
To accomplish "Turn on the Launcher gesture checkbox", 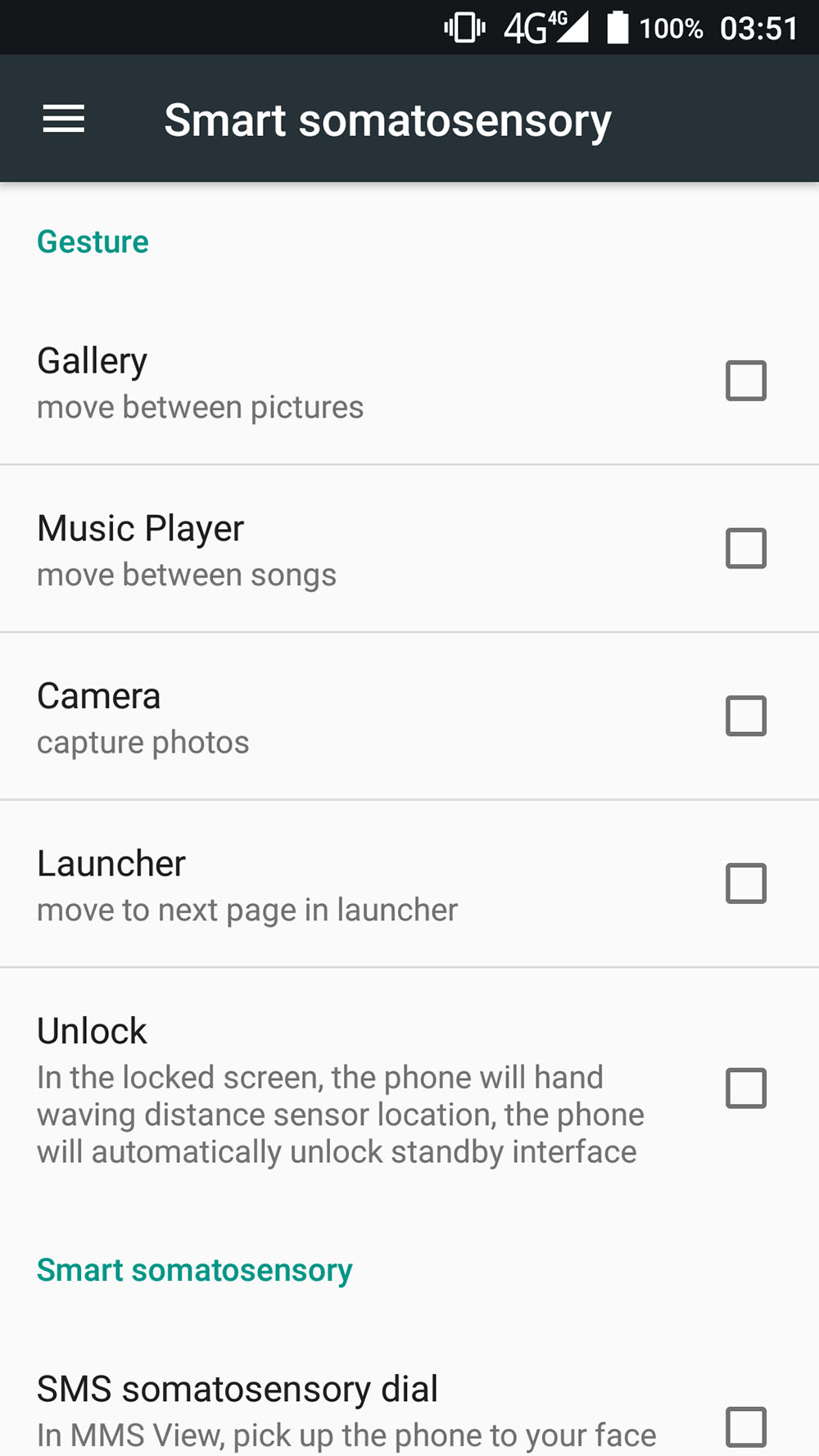I will 745,884.
